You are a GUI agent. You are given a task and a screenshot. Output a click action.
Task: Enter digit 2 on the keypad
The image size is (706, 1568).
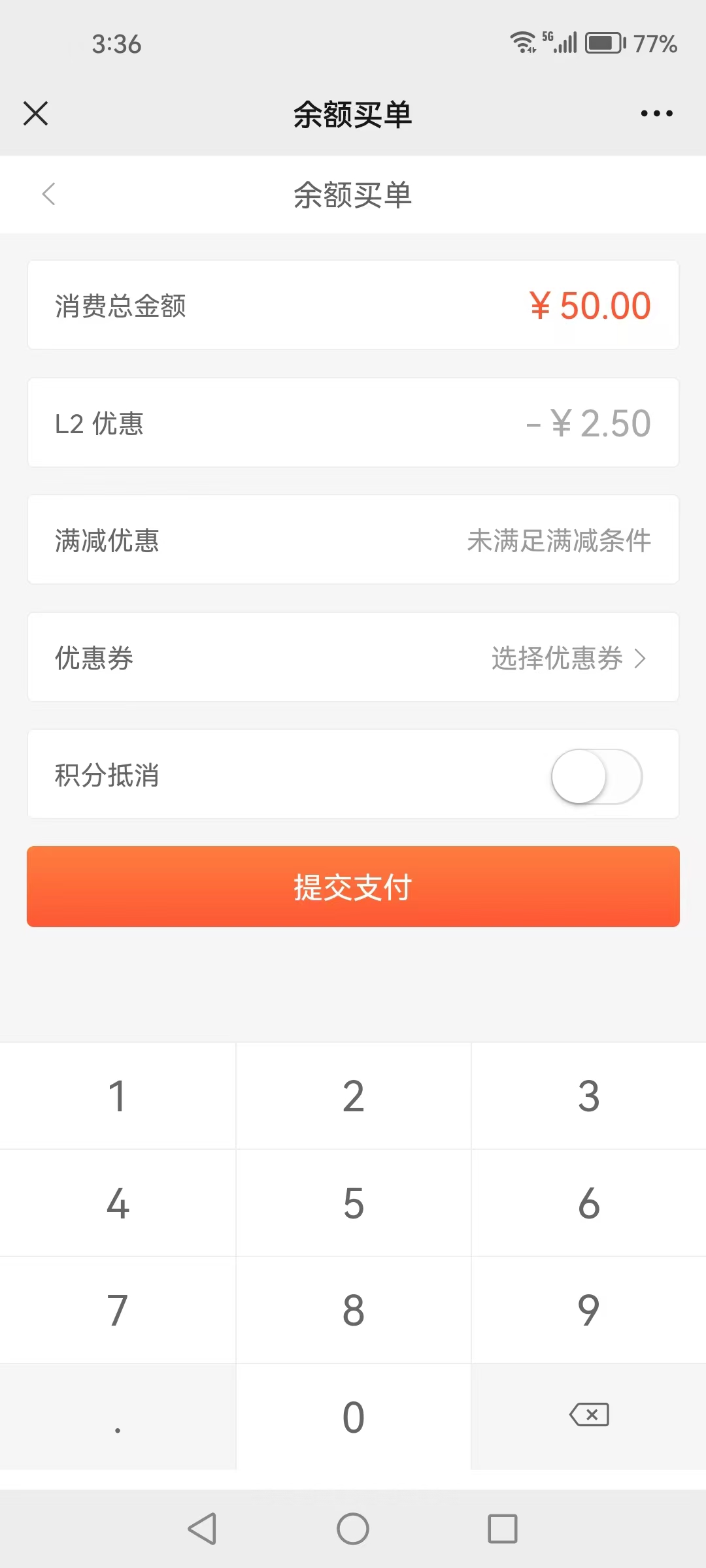353,1096
